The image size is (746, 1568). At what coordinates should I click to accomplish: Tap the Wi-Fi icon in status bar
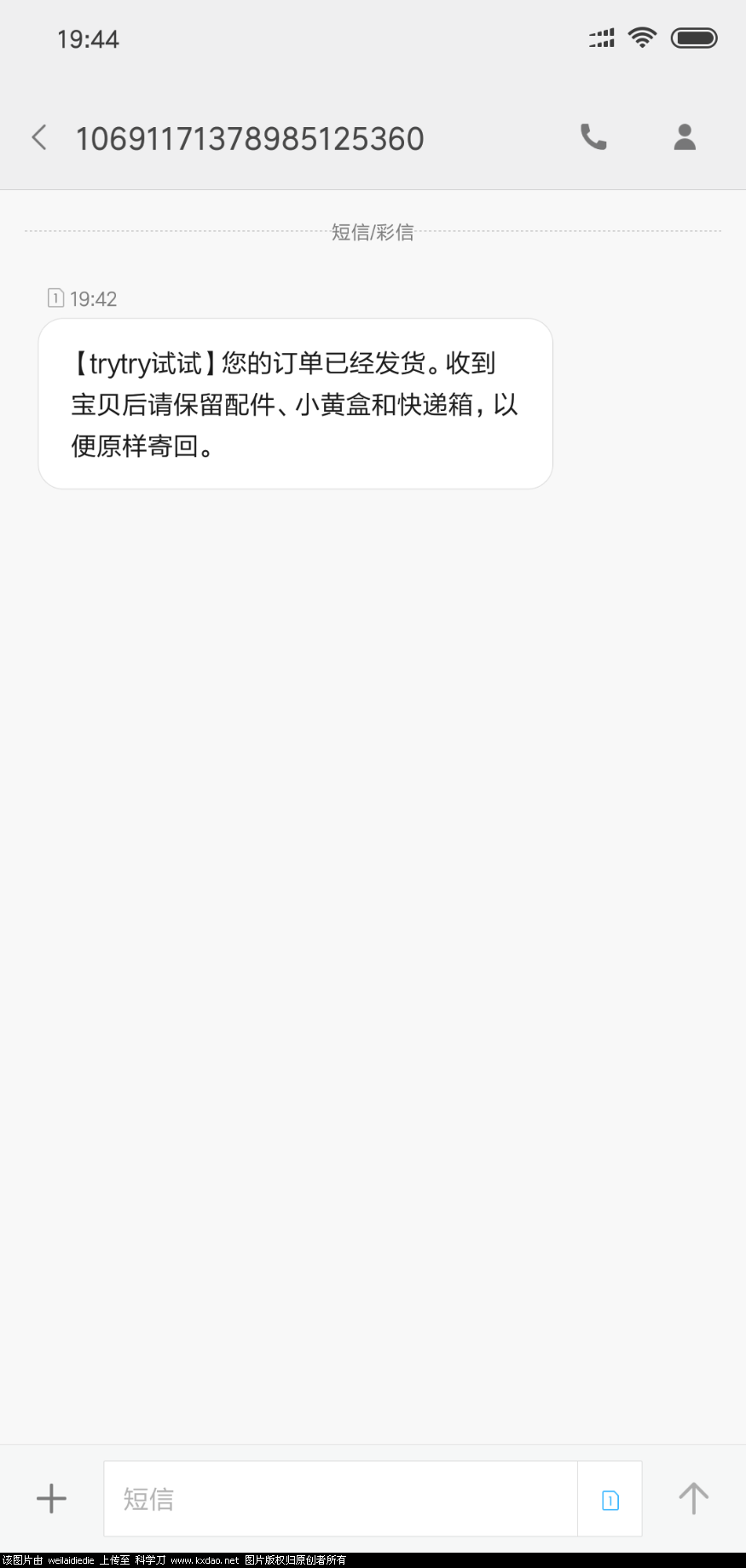[x=641, y=37]
